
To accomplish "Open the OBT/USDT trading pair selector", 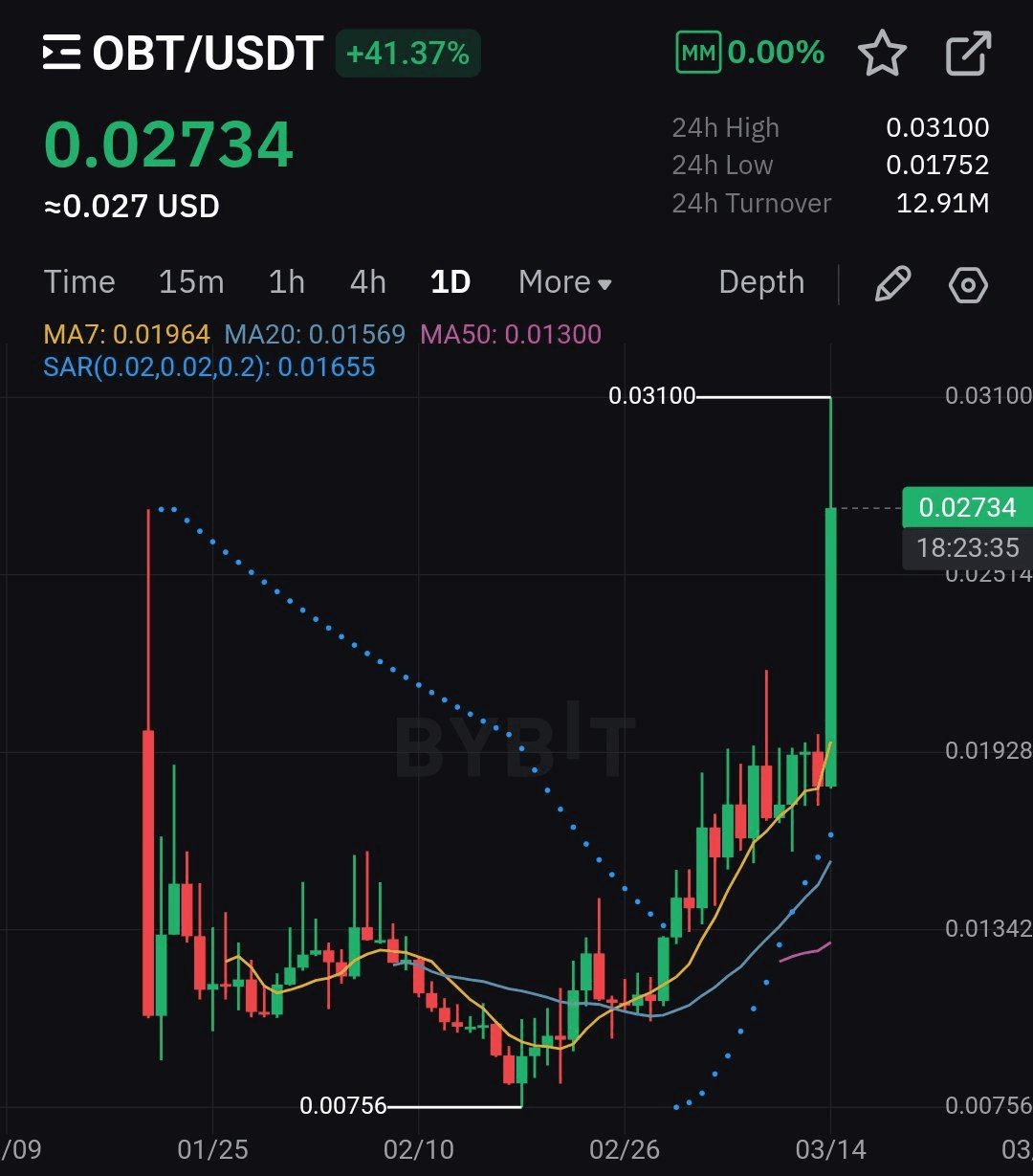I will point(184,54).
